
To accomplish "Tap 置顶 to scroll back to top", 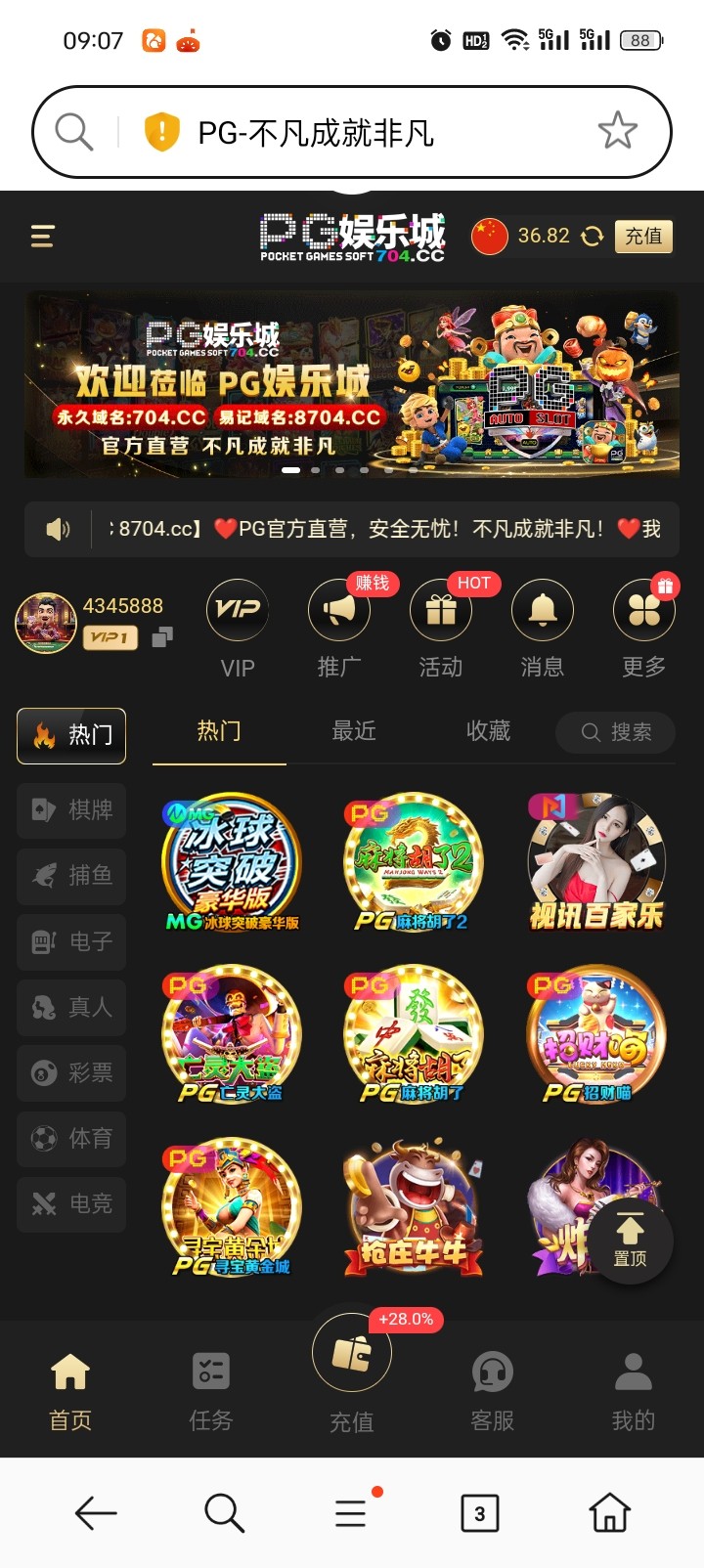I will click(x=630, y=1240).
